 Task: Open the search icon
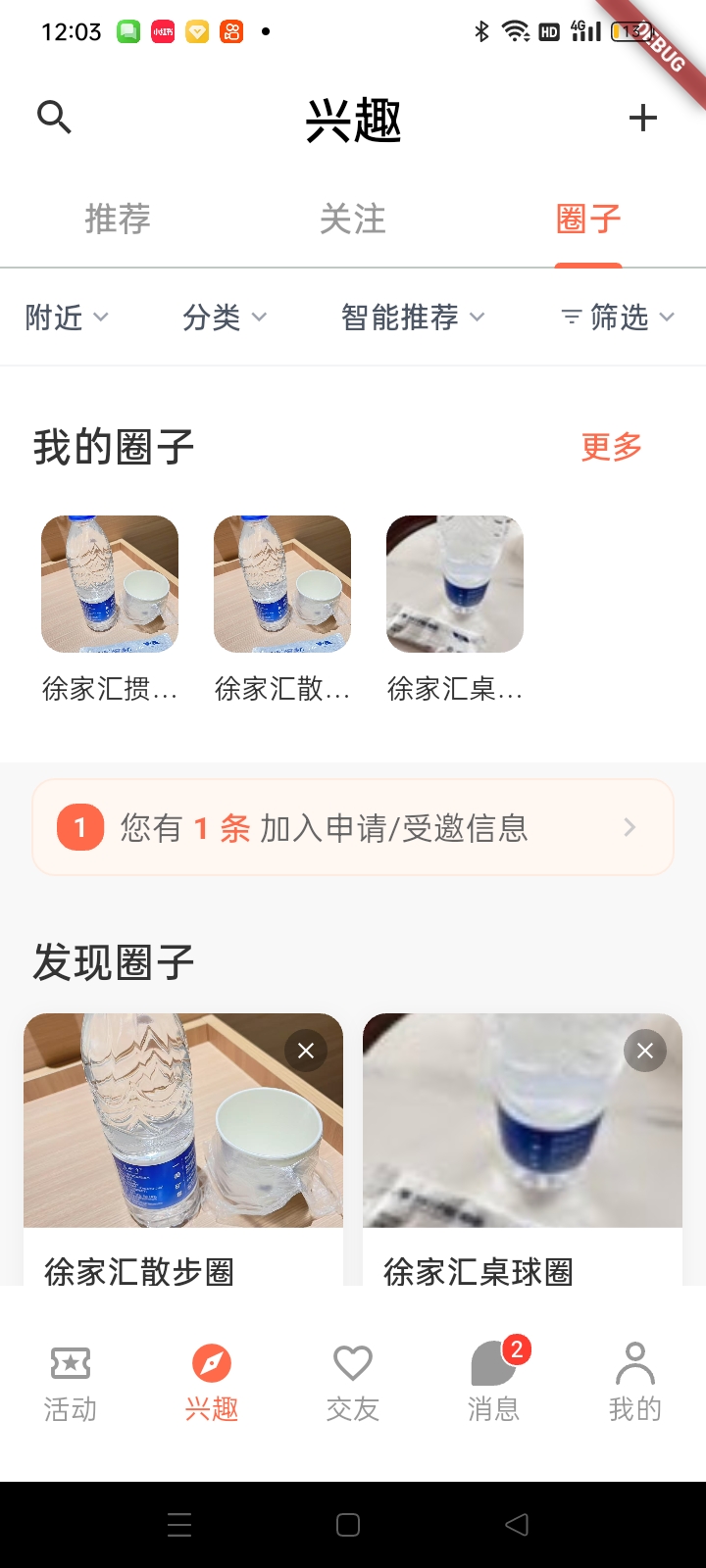click(x=54, y=117)
